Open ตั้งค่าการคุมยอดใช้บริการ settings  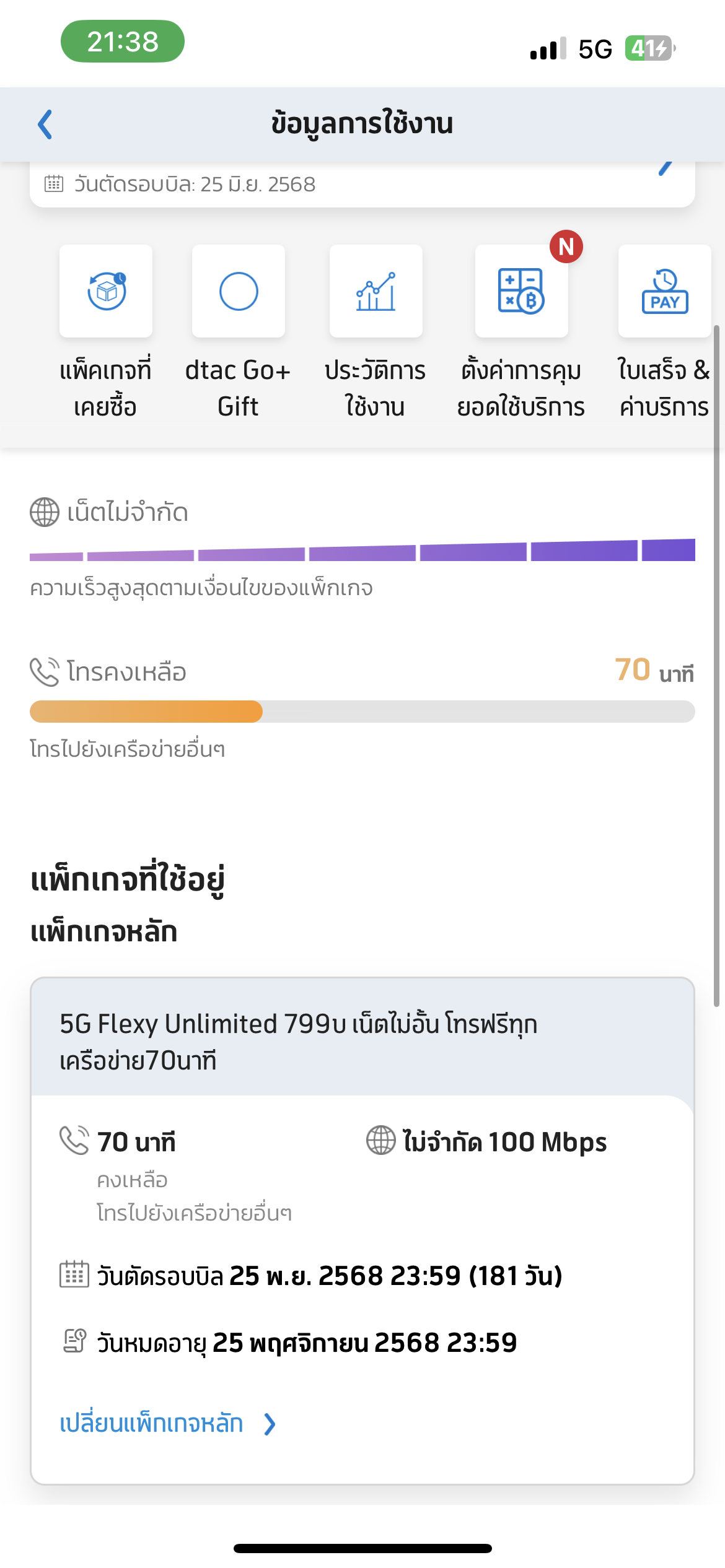(x=521, y=333)
